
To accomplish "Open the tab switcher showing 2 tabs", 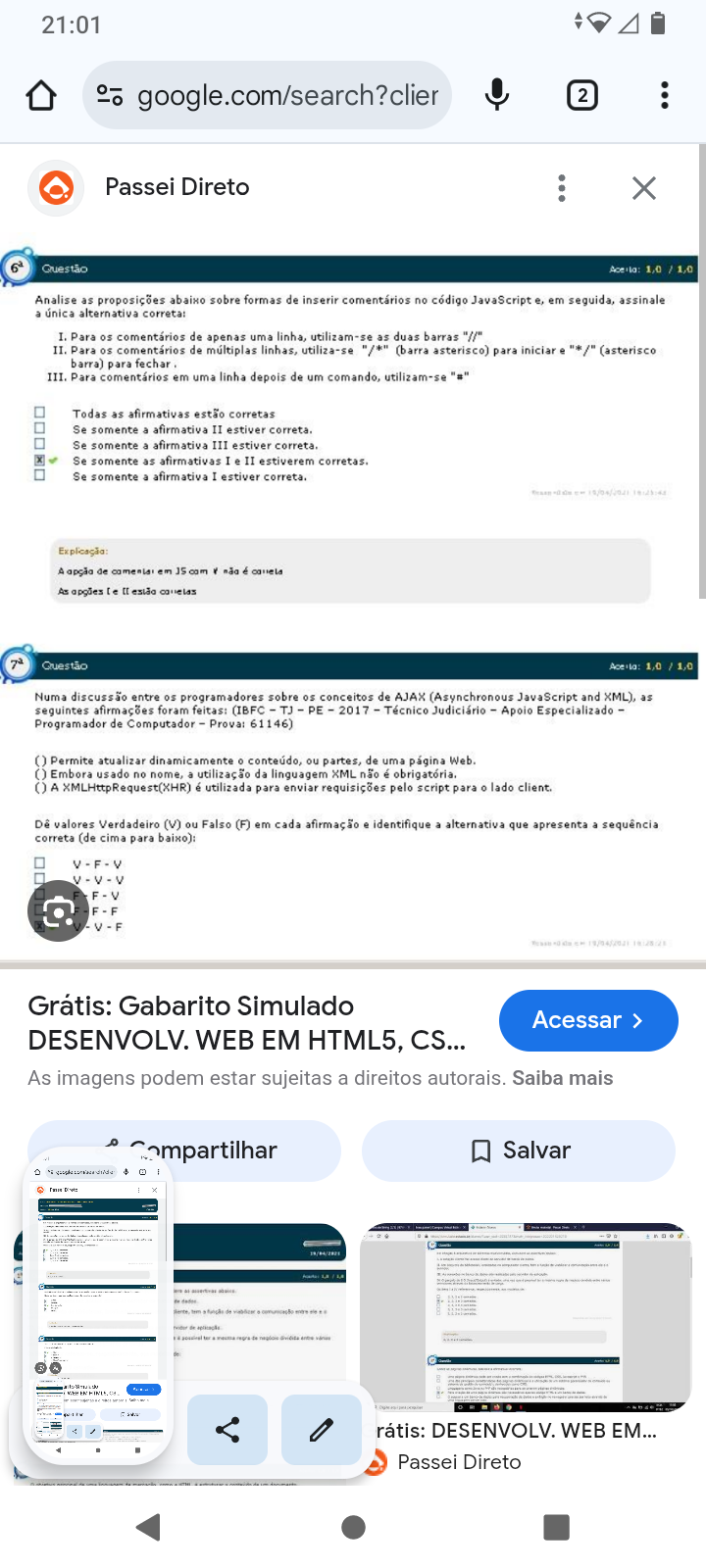I will pos(581,95).
